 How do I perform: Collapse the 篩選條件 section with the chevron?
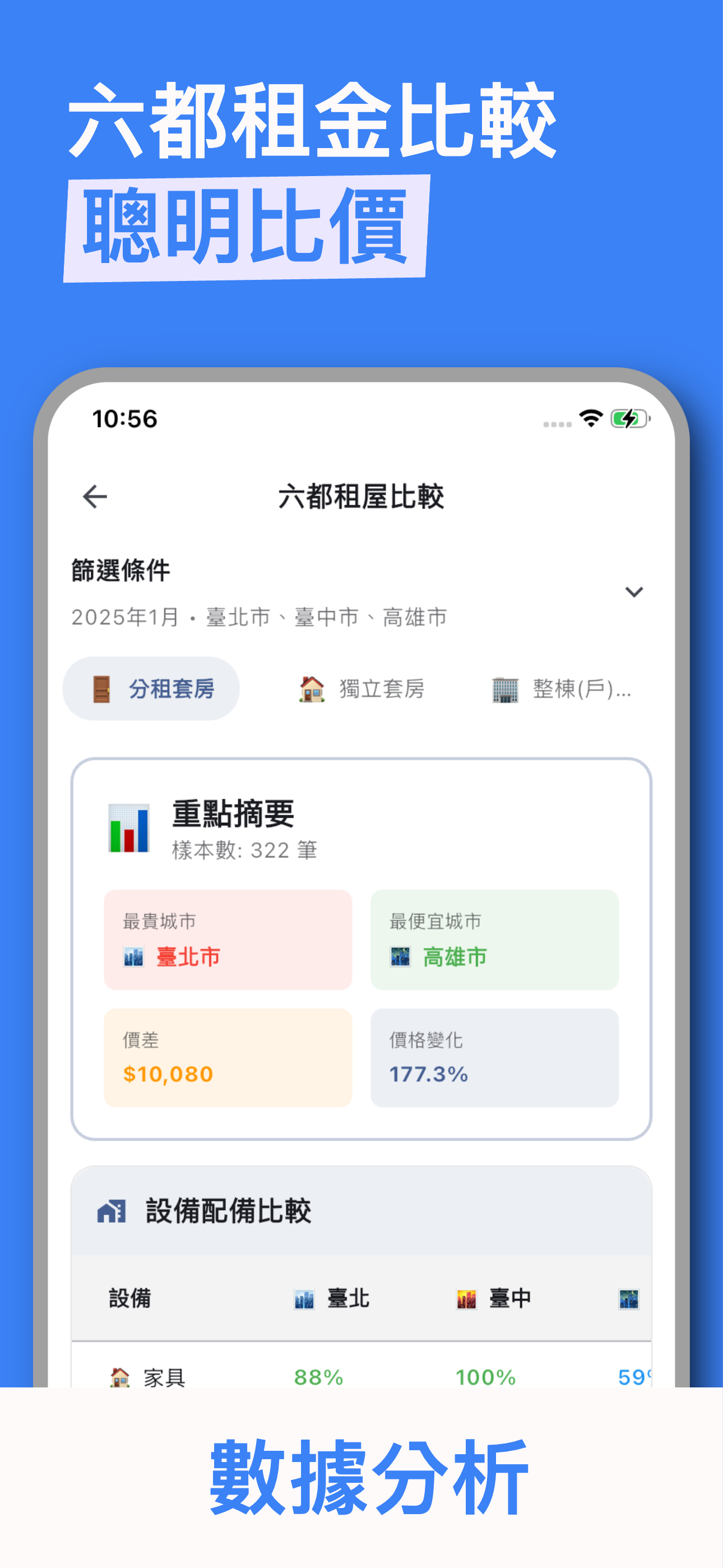pyautogui.click(x=633, y=591)
